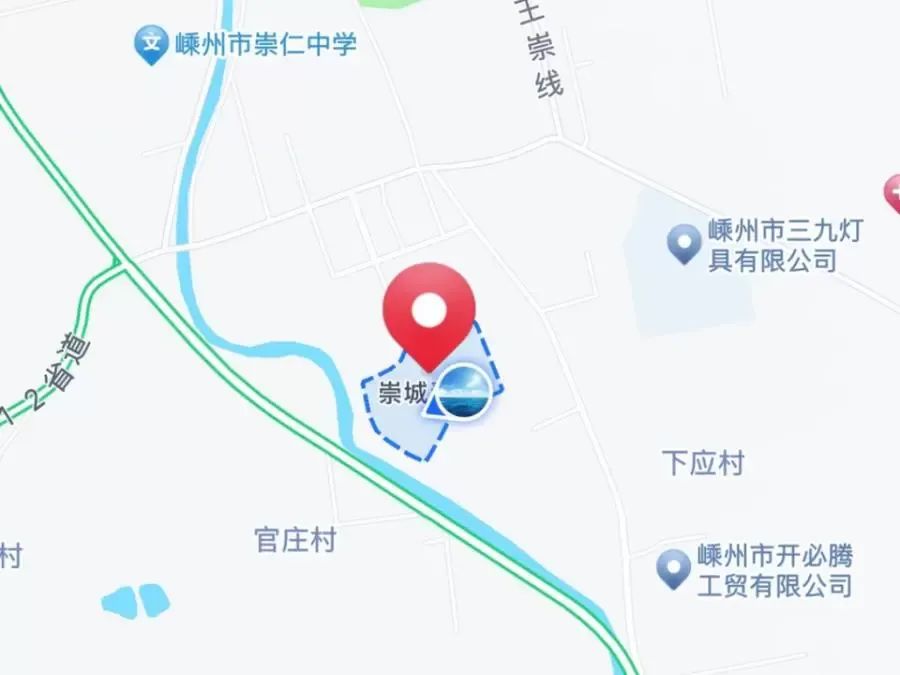Image resolution: width=900 pixels, height=675 pixels.
Task: Select the 嵊州市崇仁中学 school marker
Action: pos(151,44)
